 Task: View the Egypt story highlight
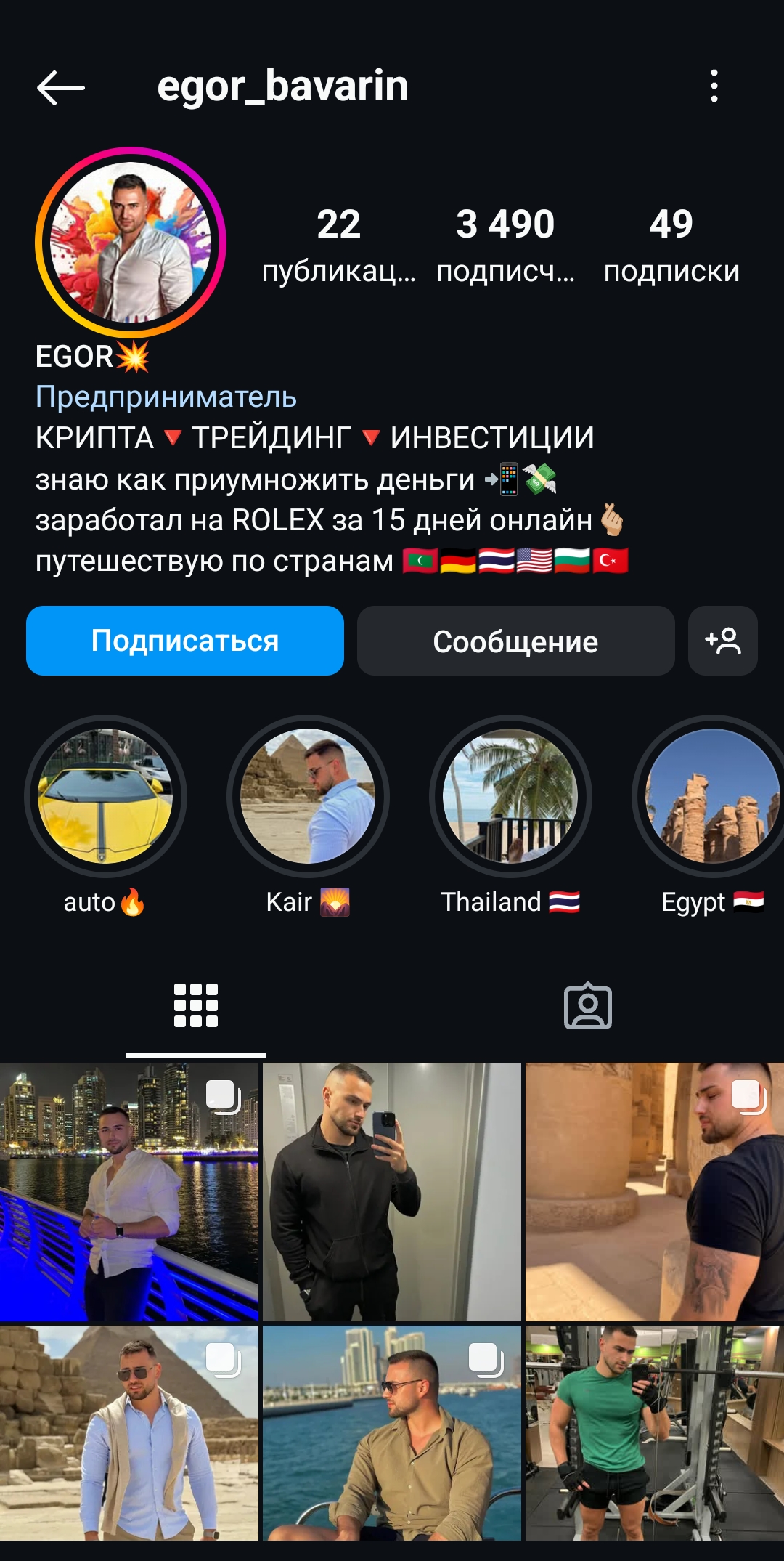click(x=709, y=797)
